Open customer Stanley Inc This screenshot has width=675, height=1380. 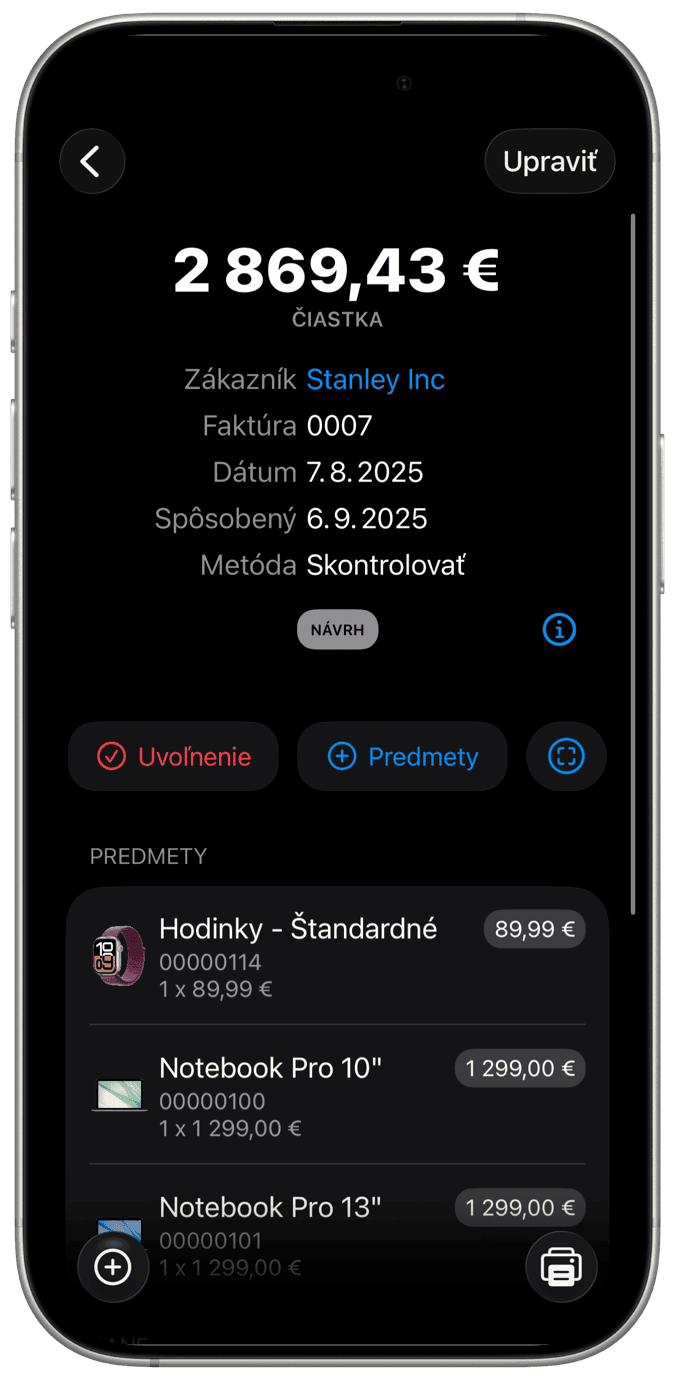tap(375, 380)
